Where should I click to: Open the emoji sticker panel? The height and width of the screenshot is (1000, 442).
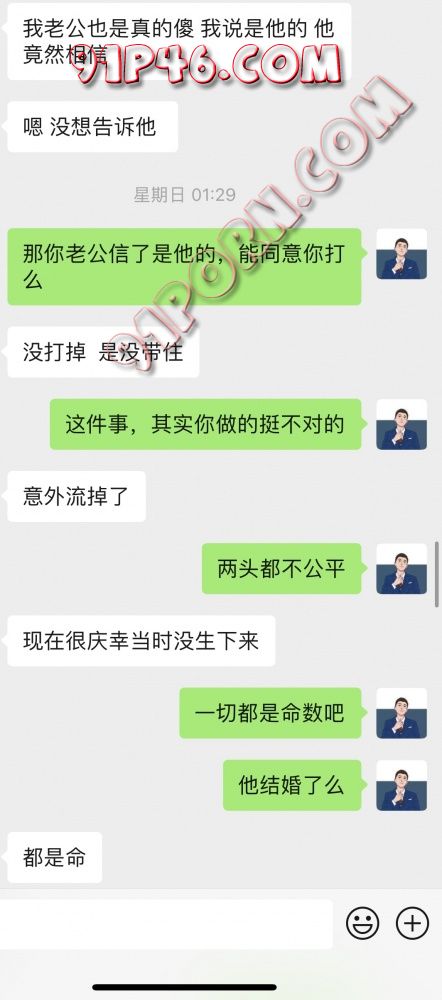(362, 923)
